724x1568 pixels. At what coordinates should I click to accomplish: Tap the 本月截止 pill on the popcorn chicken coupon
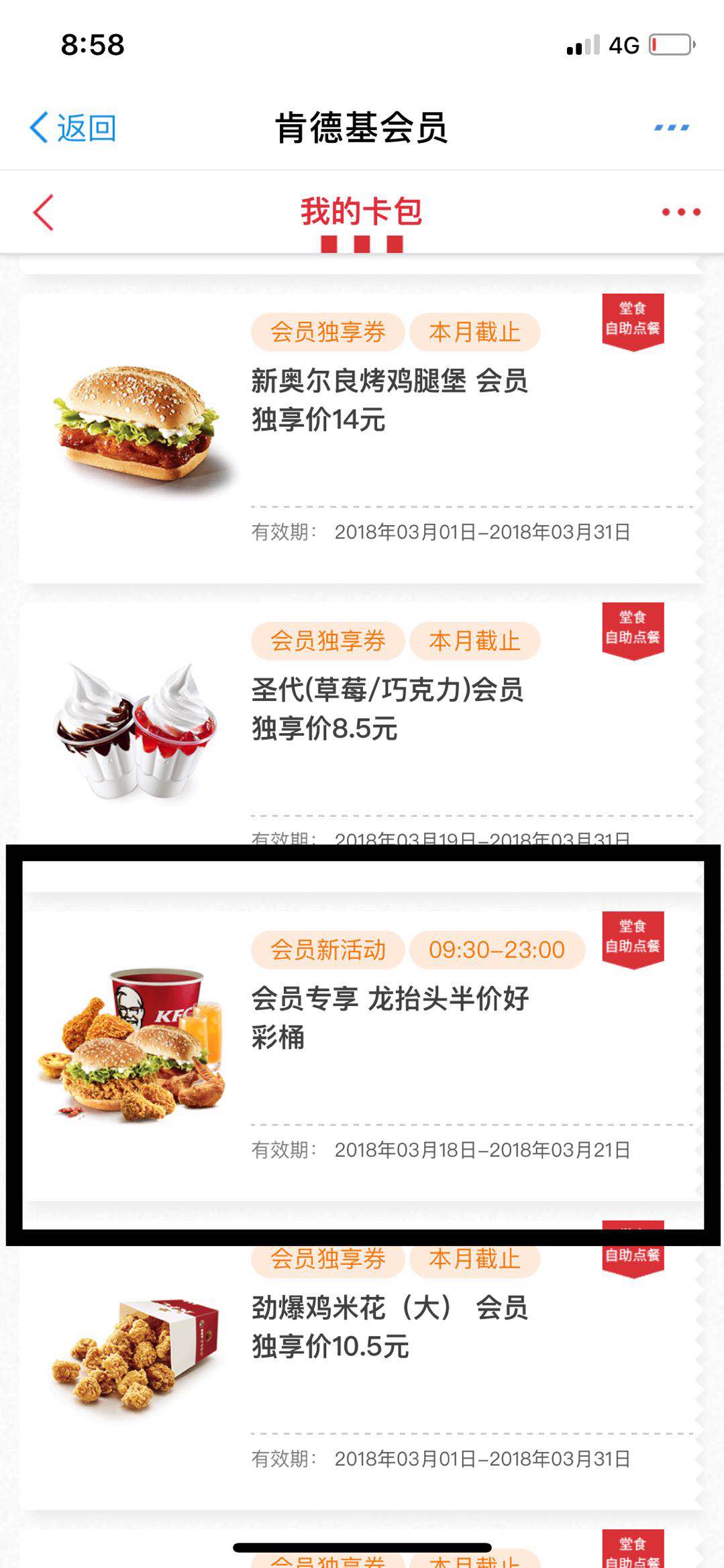473,1258
